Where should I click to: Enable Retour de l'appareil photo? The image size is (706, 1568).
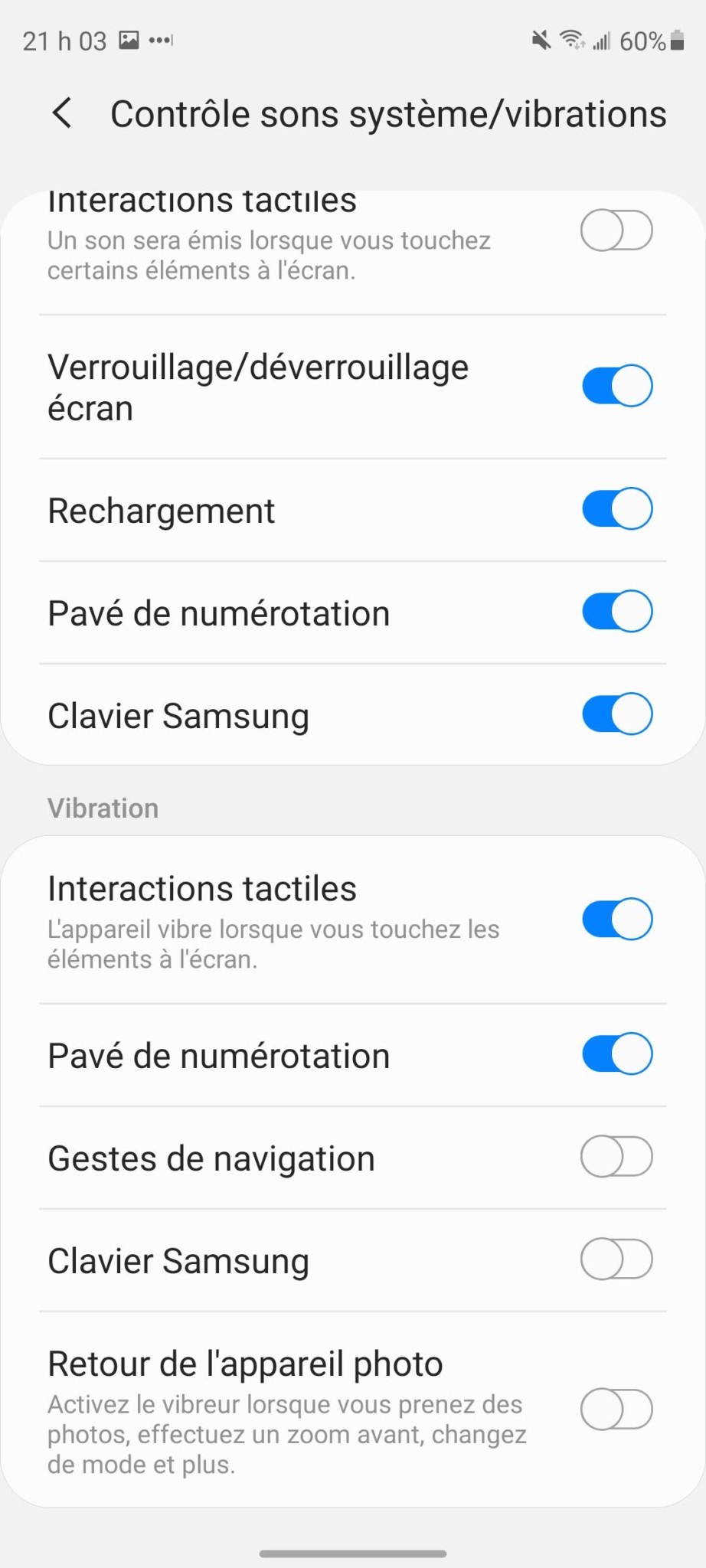tap(616, 1410)
